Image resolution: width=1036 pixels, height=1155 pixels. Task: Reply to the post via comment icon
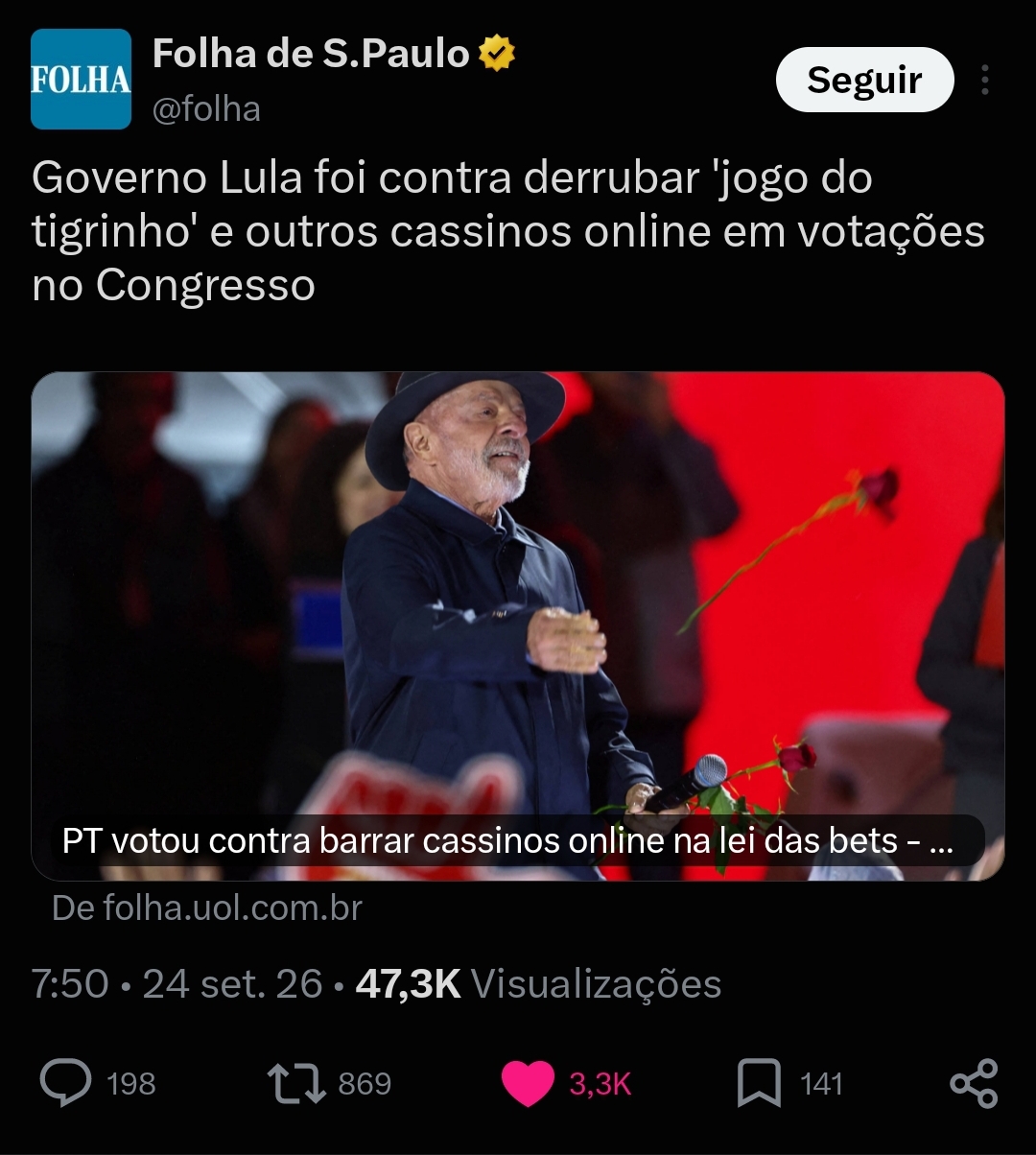pyautogui.click(x=66, y=1083)
